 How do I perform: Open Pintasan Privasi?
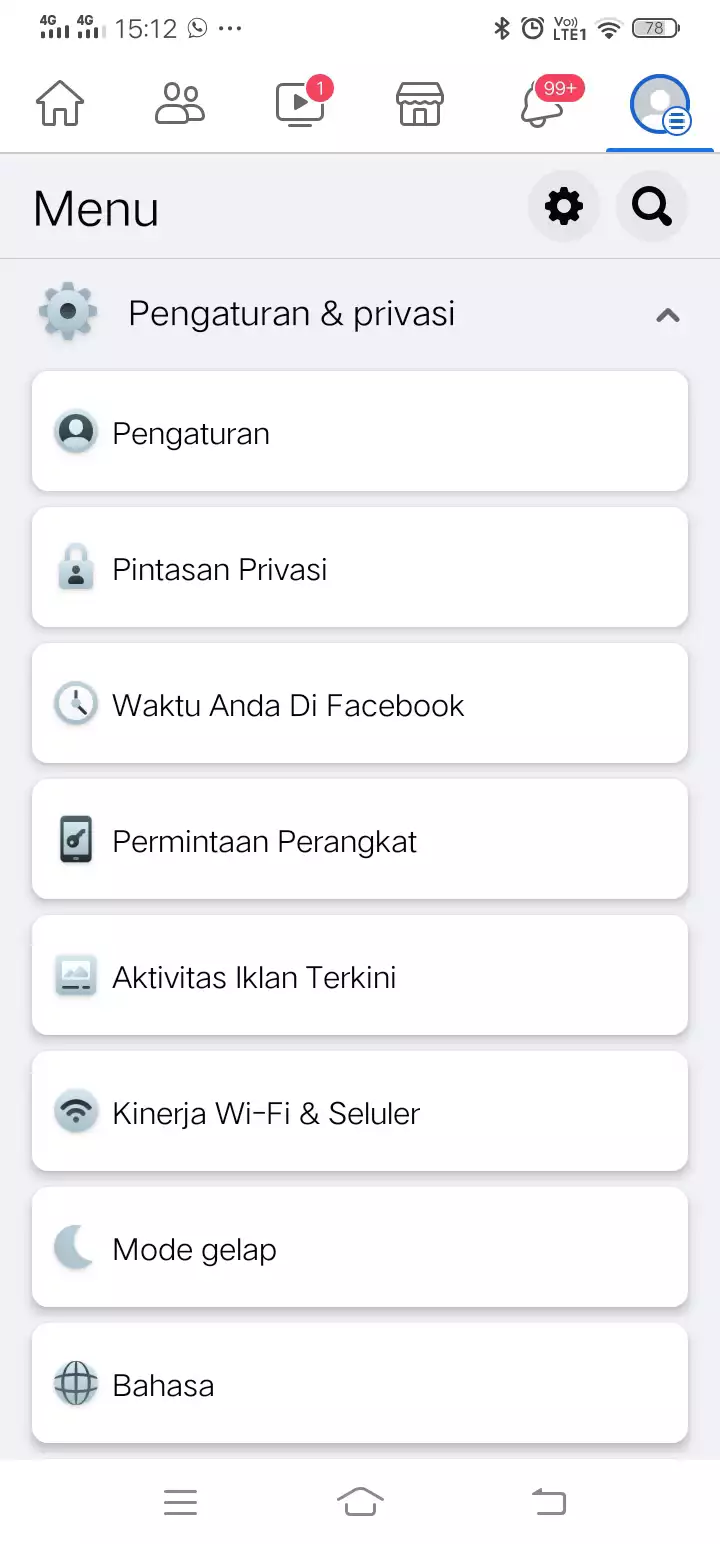coord(360,568)
